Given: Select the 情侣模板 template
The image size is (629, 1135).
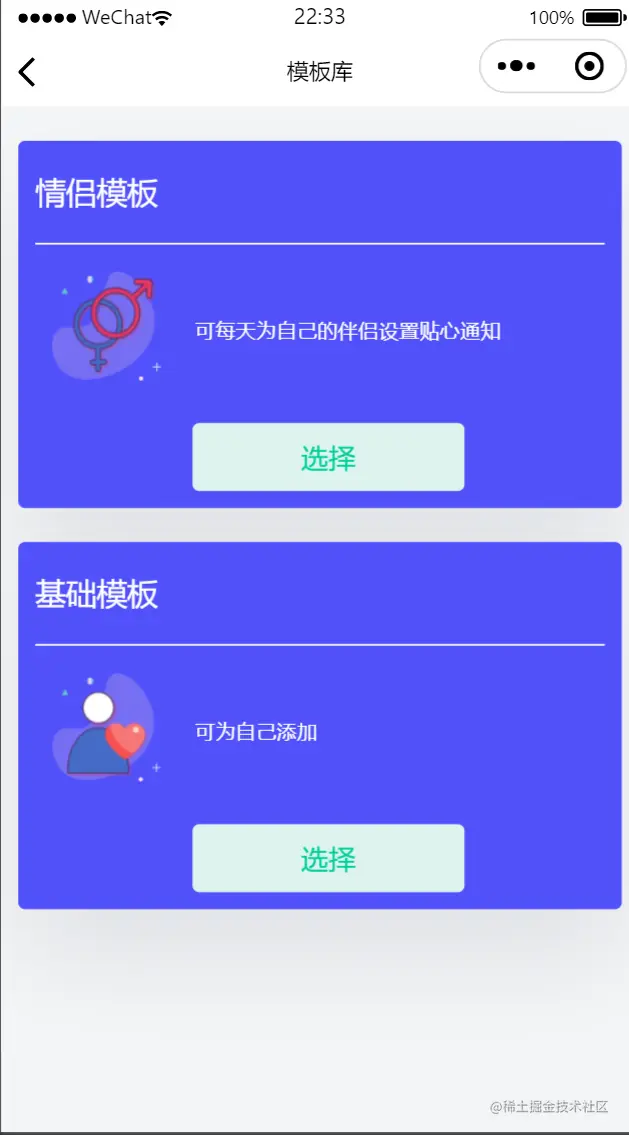Looking at the screenshot, I should coord(328,458).
